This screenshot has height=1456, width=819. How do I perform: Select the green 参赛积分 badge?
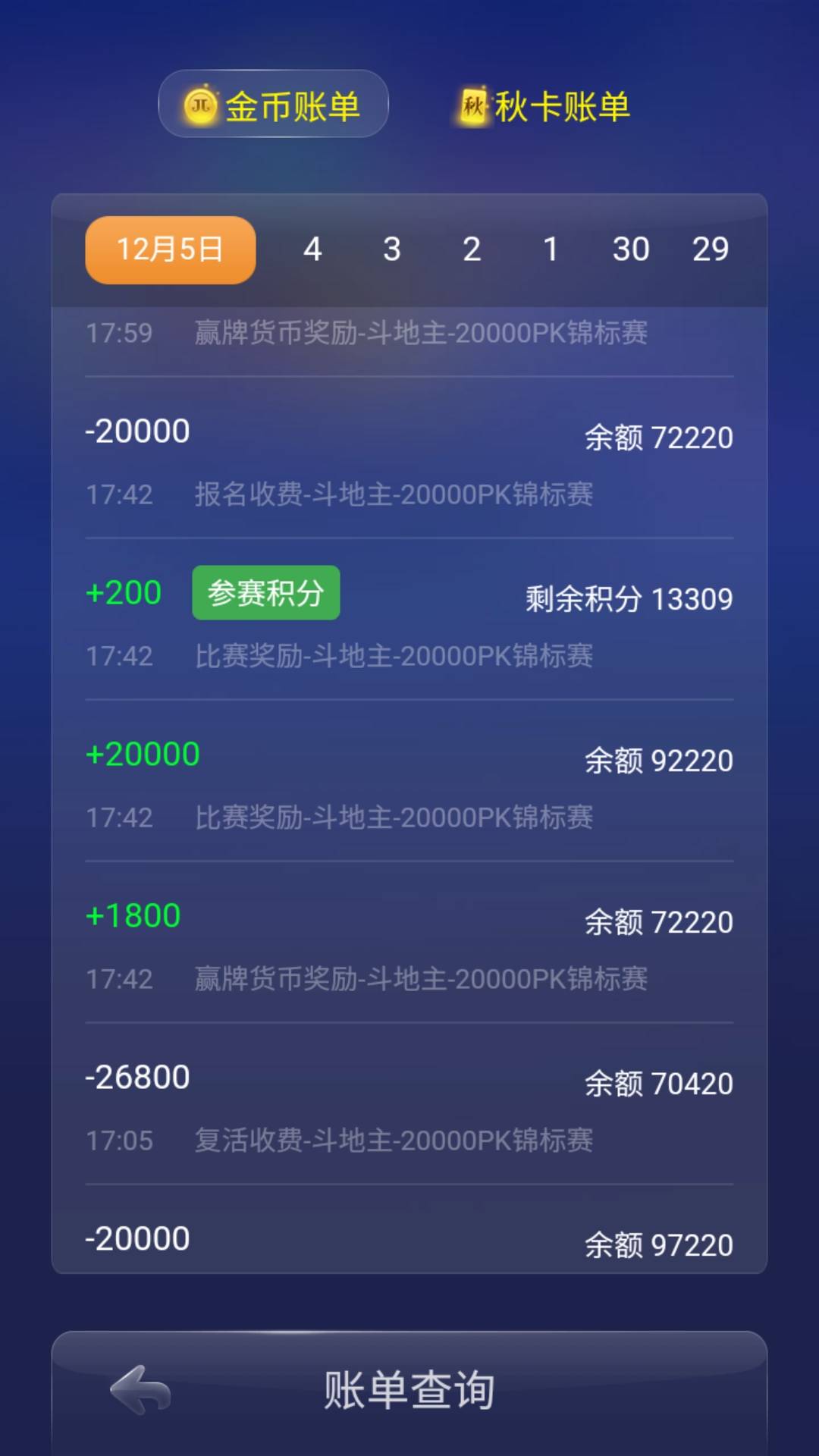coord(265,592)
